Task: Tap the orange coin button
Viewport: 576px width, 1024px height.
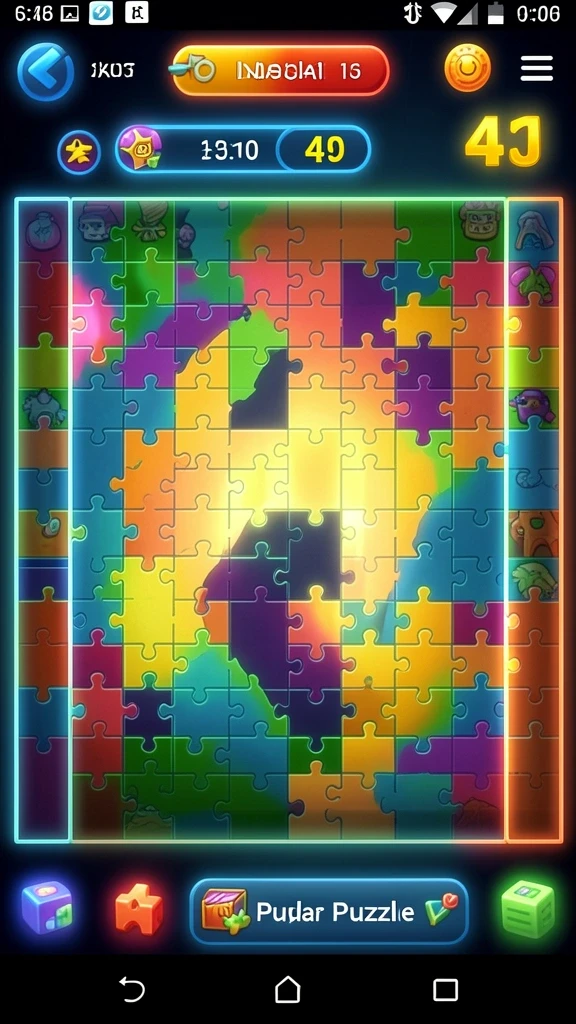Action: [468, 68]
